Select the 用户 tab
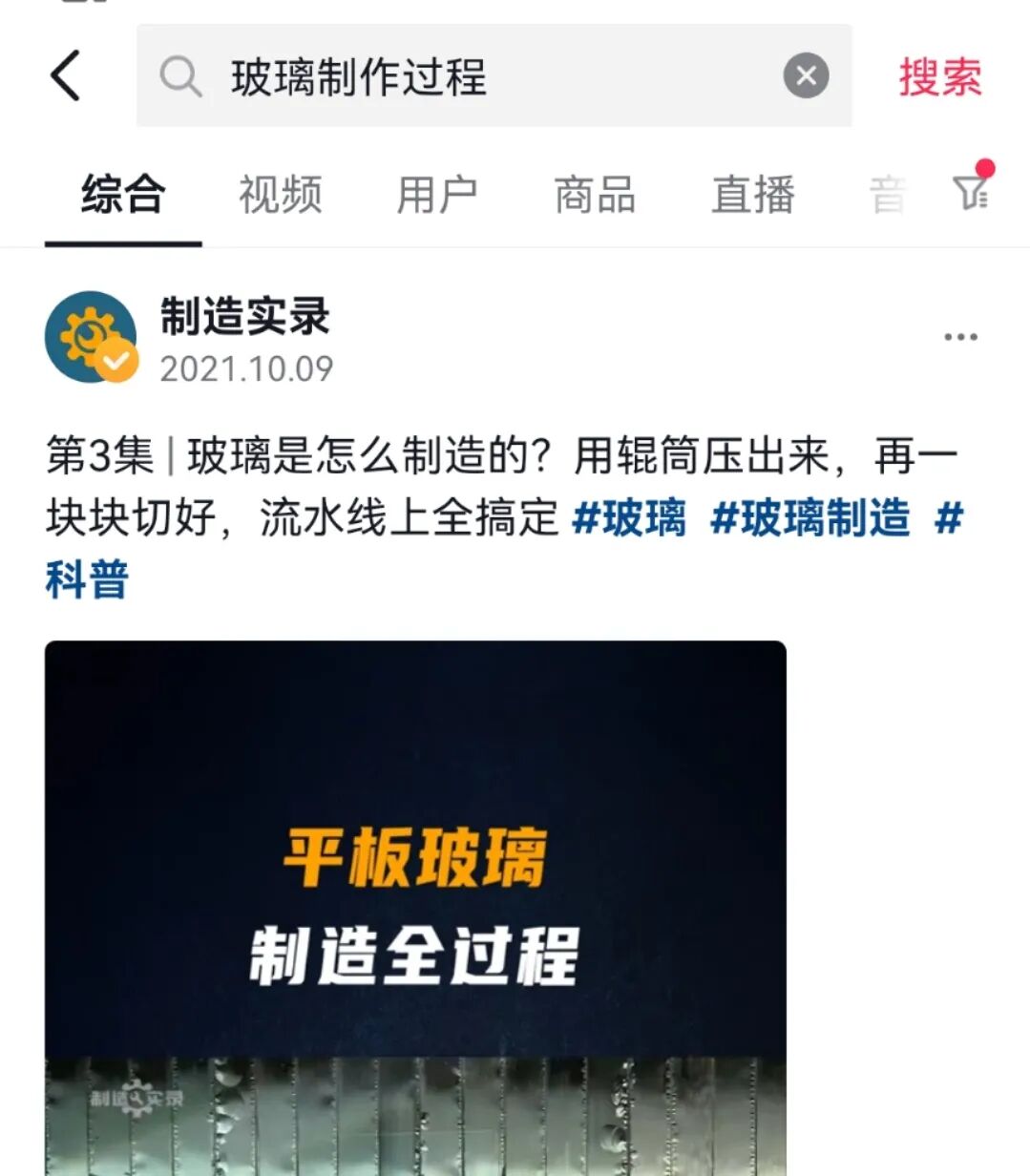 tap(436, 194)
